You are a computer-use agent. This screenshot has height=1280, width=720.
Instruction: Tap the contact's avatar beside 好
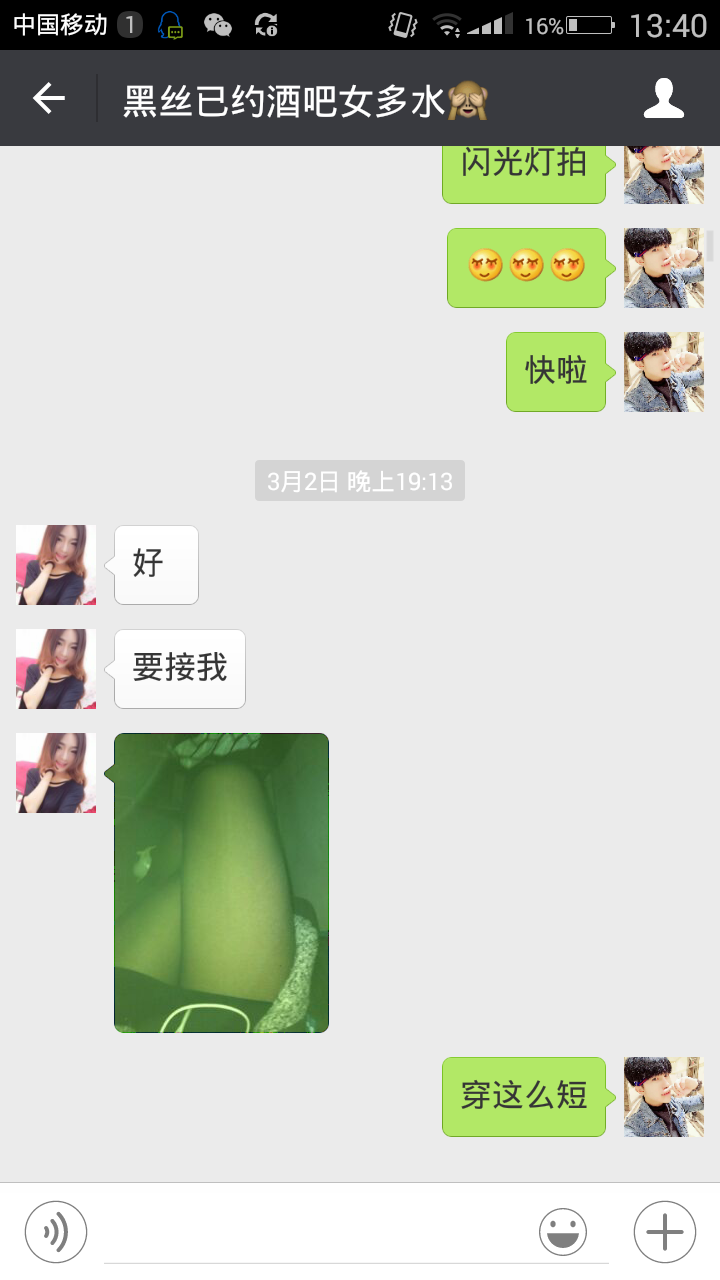tap(56, 565)
